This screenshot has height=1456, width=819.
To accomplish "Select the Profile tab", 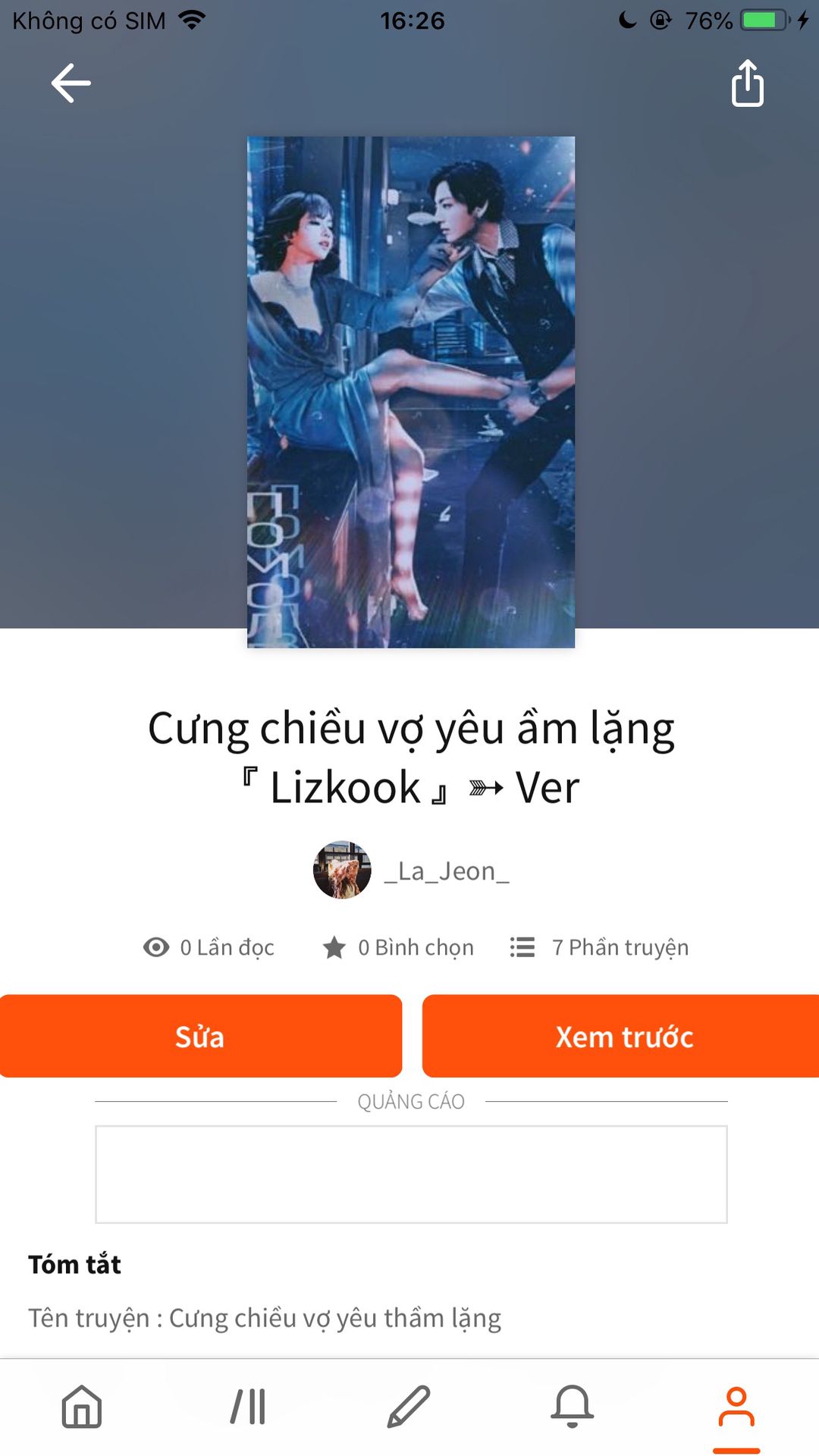I will (x=736, y=1407).
